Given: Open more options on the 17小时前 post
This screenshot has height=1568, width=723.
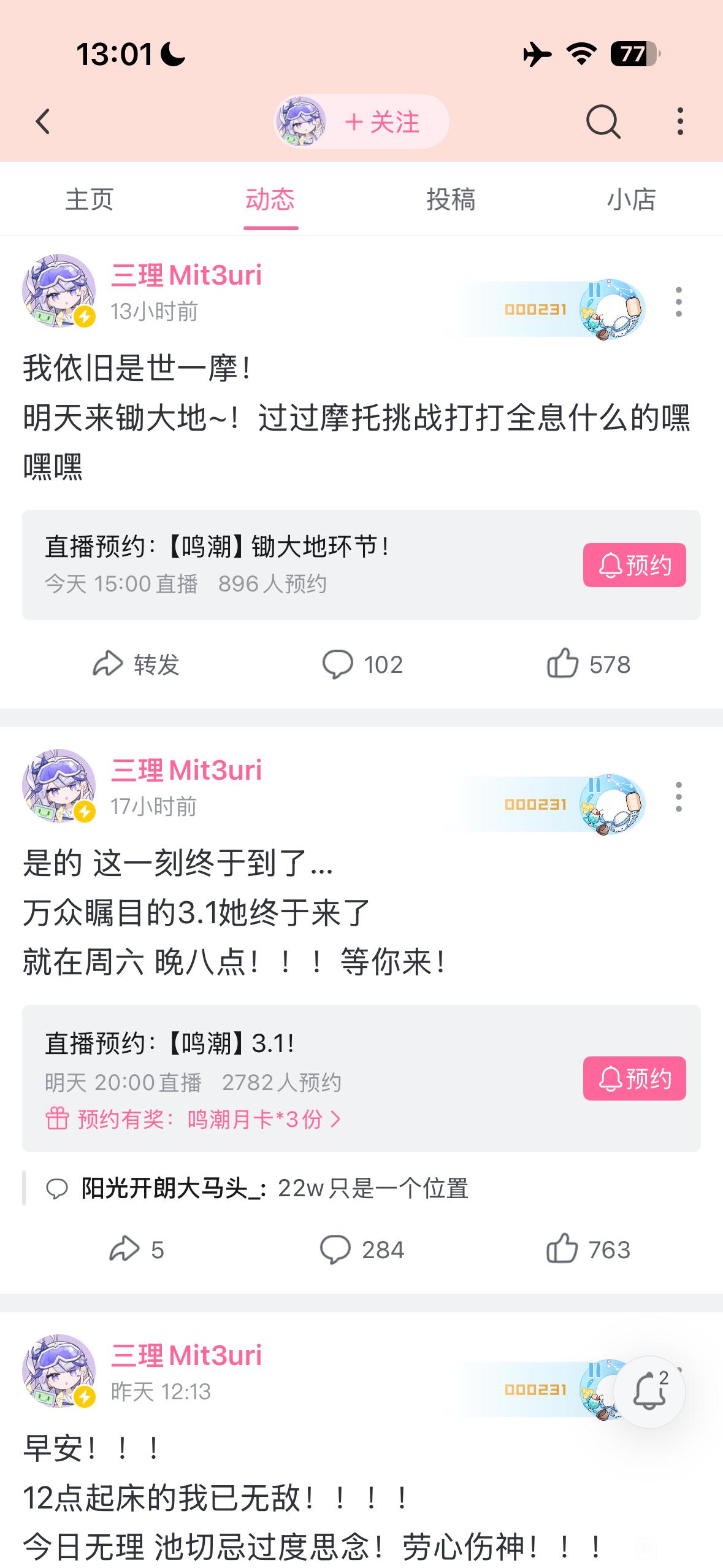Looking at the screenshot, I should (x=678, y=797).
